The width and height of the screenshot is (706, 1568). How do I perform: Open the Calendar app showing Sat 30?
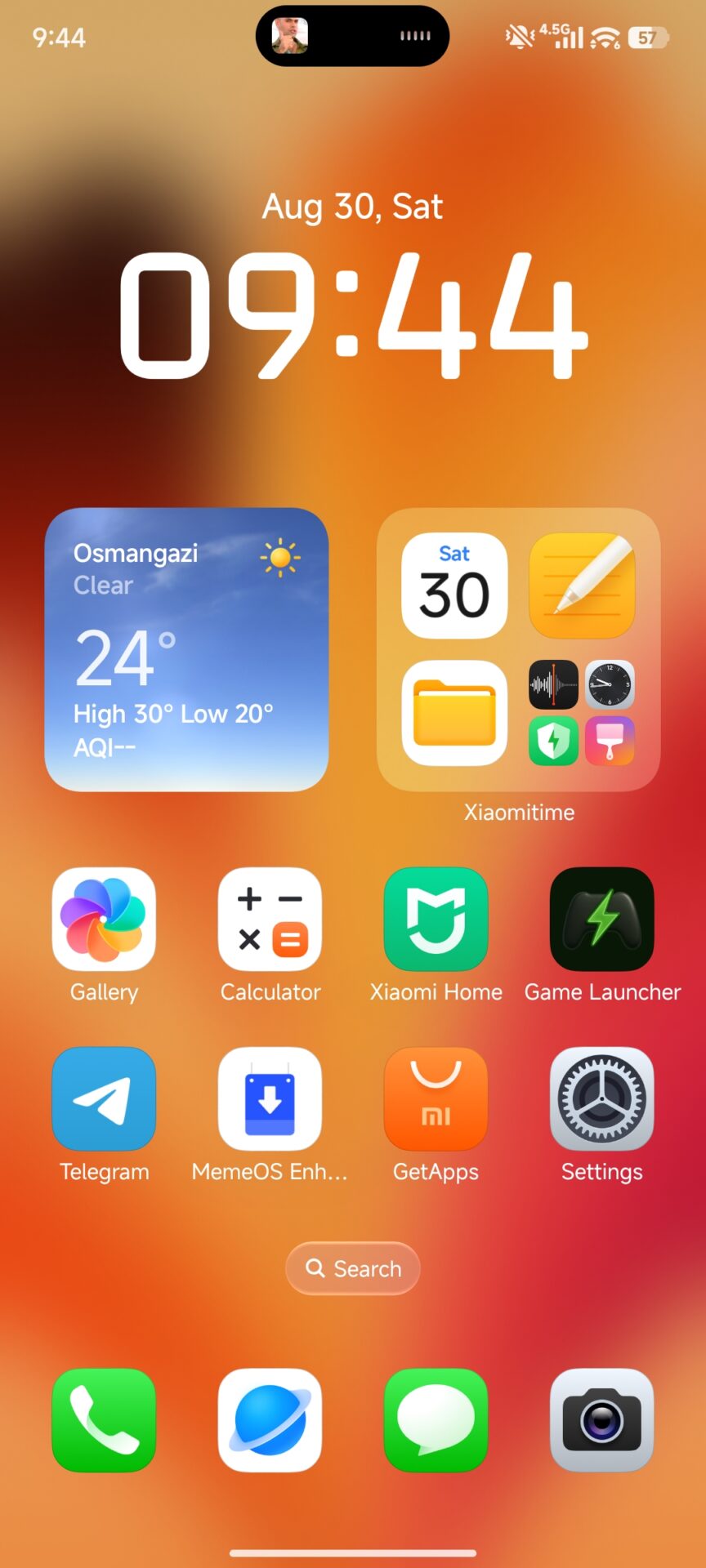[454, 586]
